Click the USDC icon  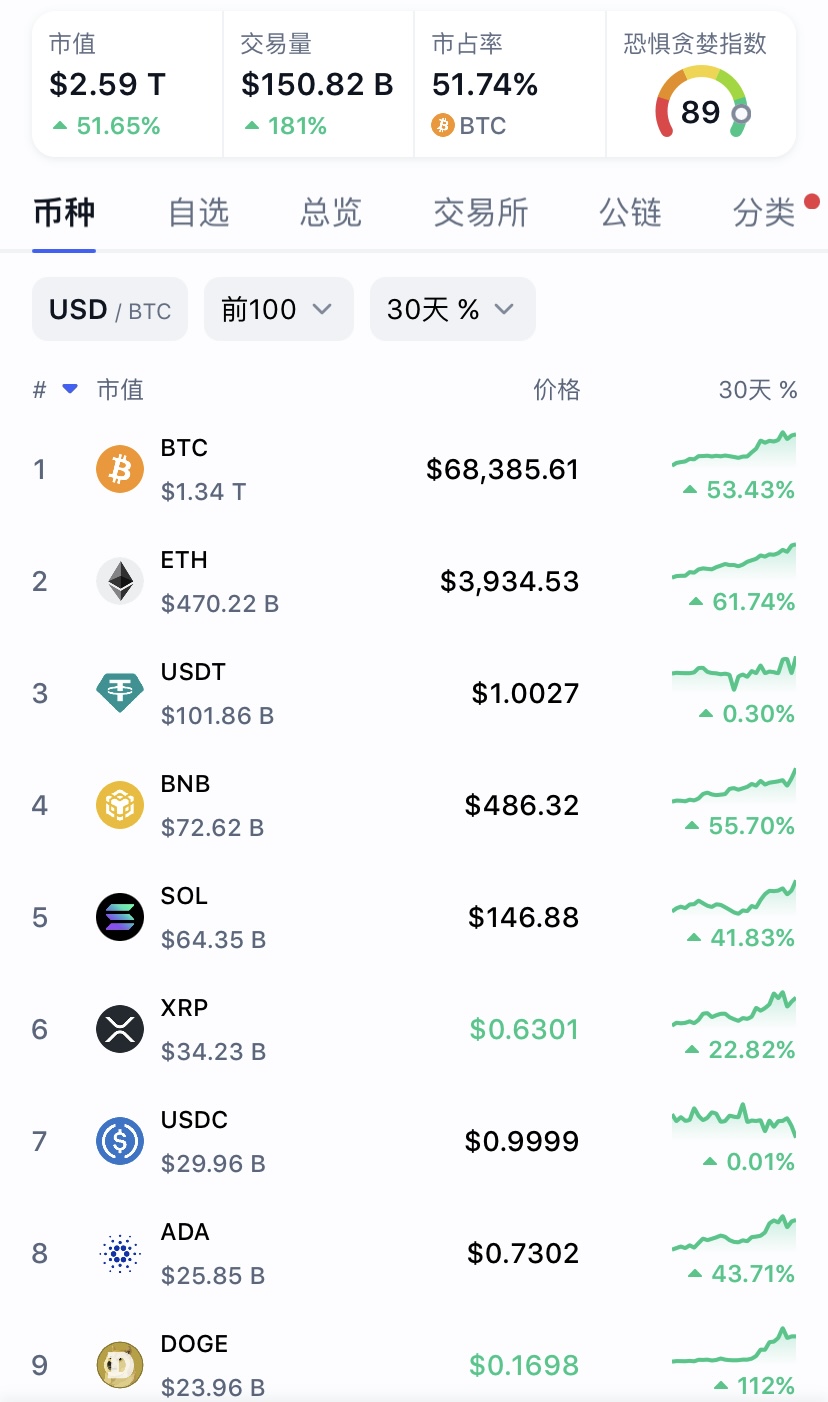[119, 1141]
